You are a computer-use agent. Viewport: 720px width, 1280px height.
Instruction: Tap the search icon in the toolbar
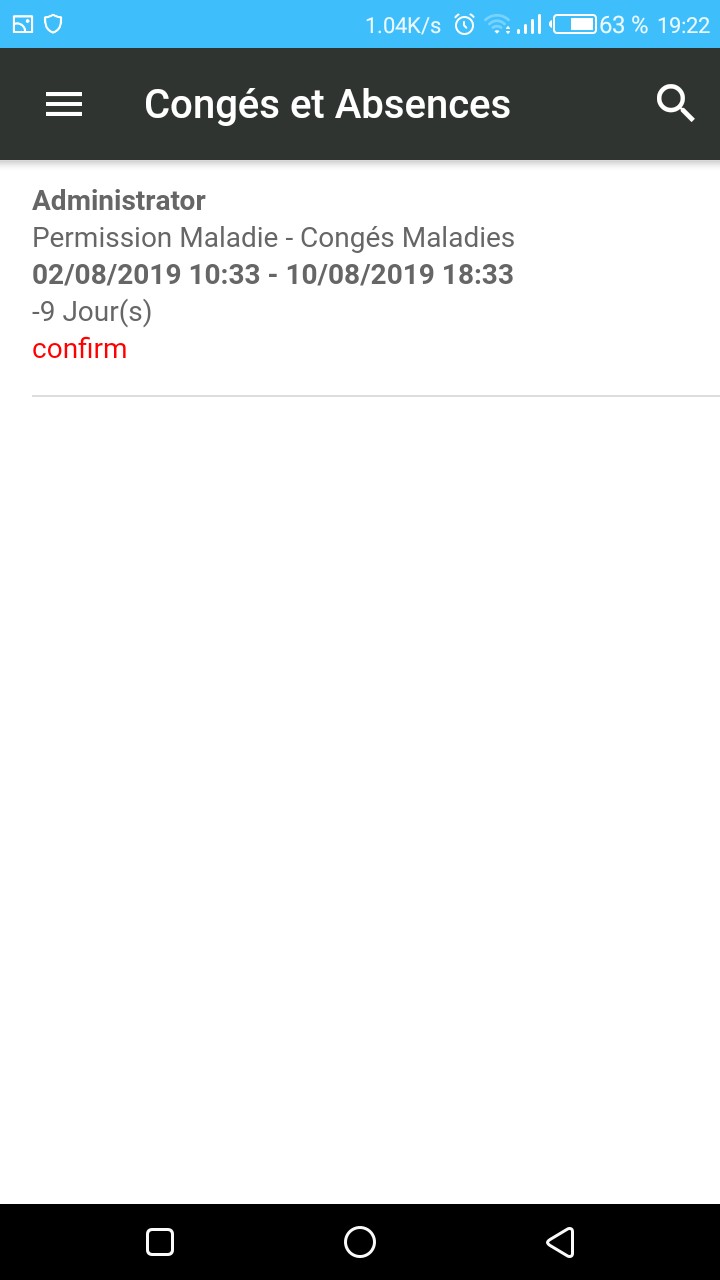(676, 103)
